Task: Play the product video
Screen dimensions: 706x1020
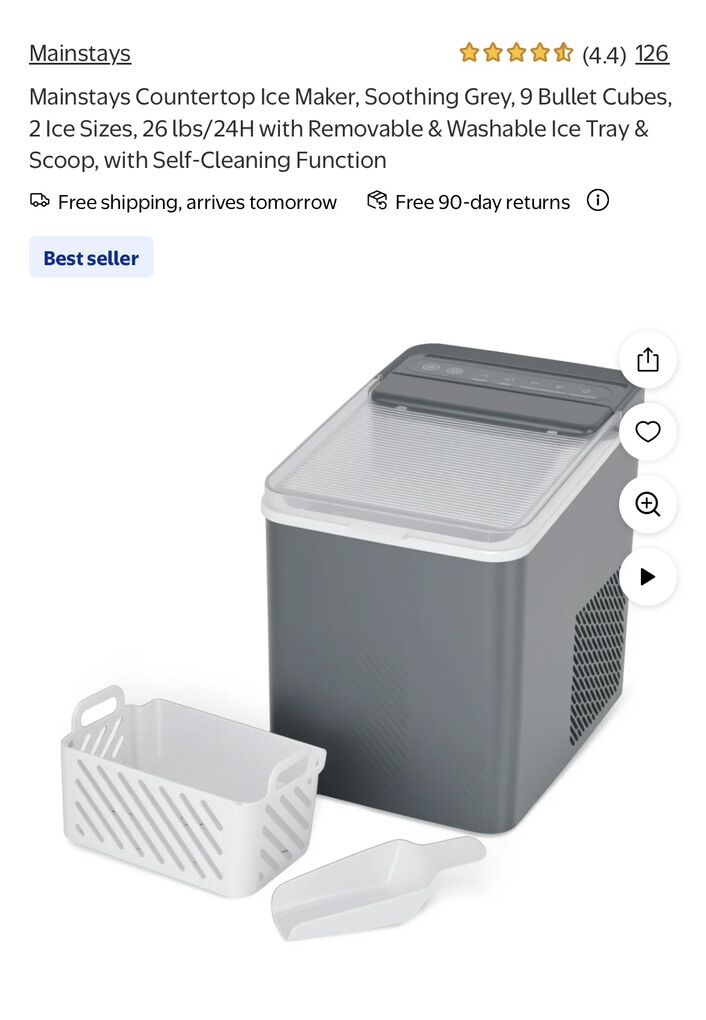Action: pyautogui.click(x=647, y=576)
